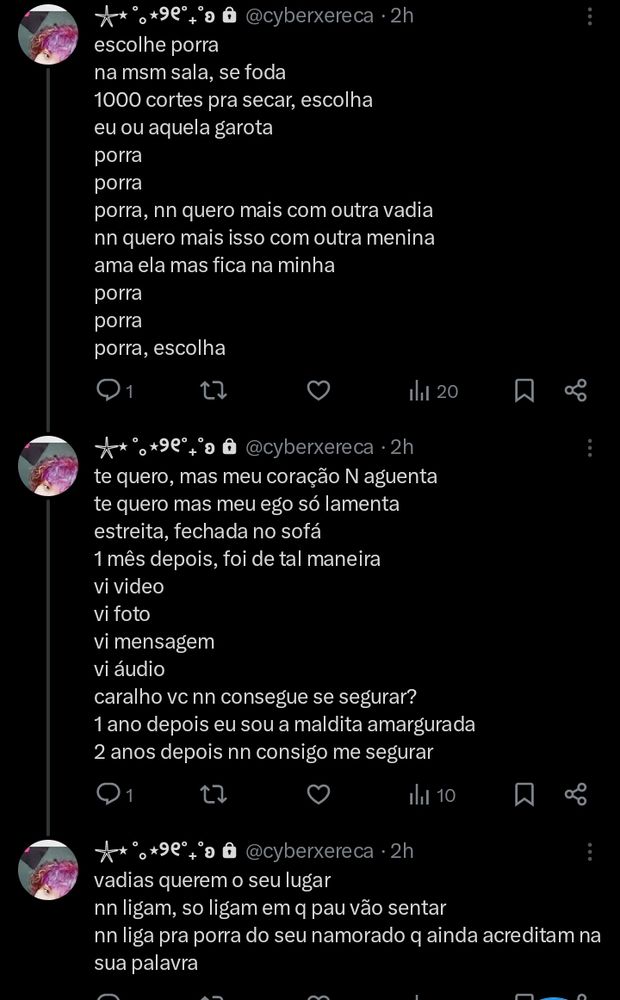Share the tweet with 10 views
The height and width of the screenshot is (1000, 620).
[576, 794]
